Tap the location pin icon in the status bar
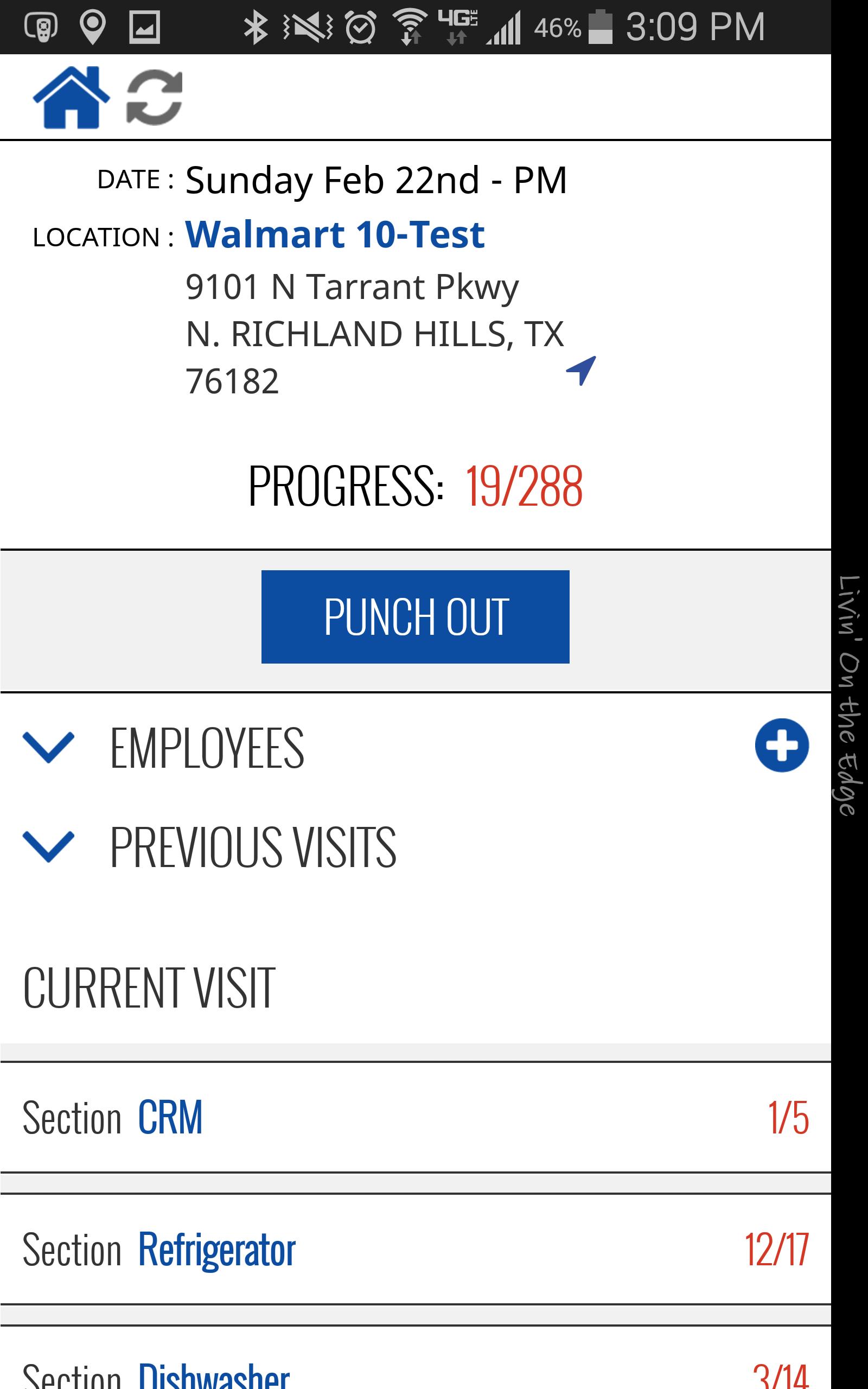The height and width of the screenshot is (1389, 868). tap(92, 26)
